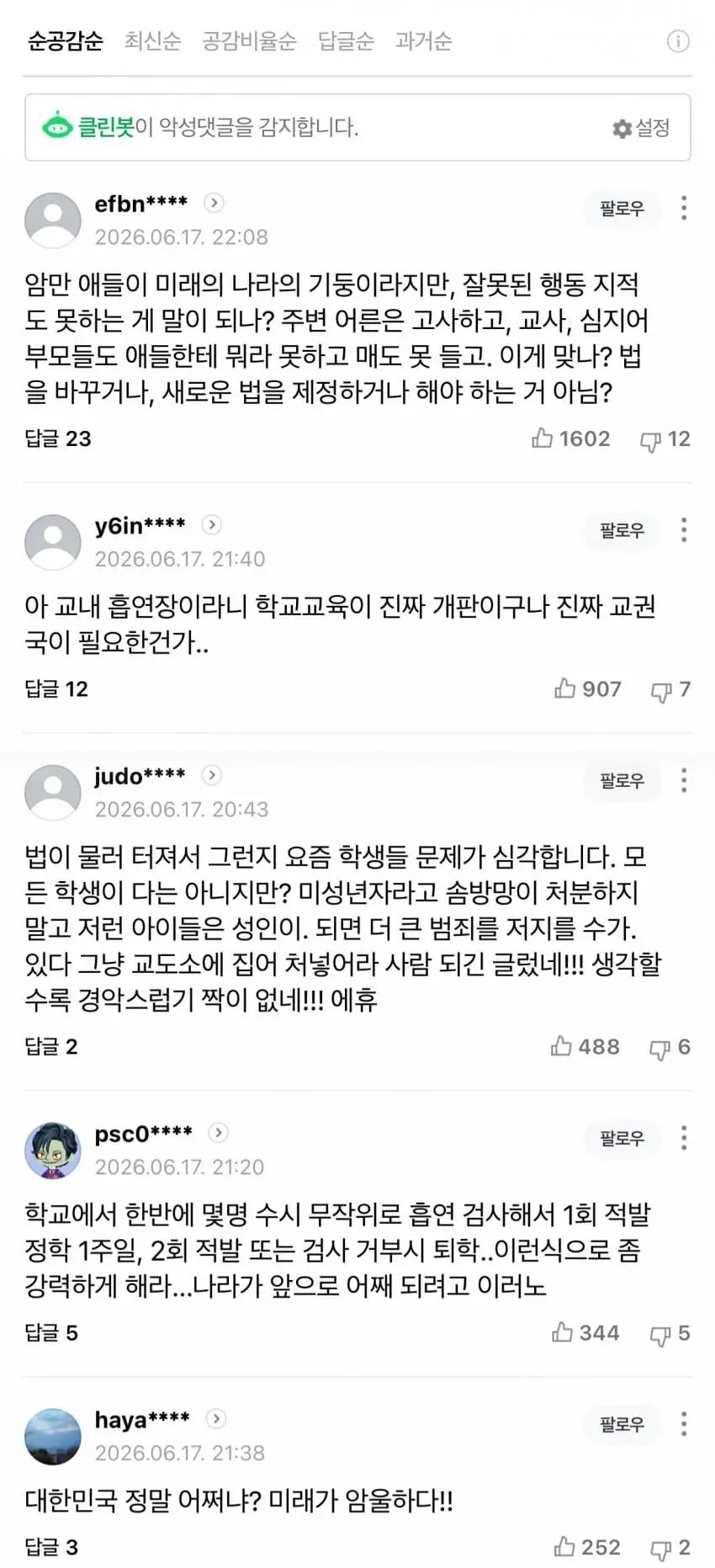
Task: Sort comments by 공감비율순
Action: tap(249, 41)
